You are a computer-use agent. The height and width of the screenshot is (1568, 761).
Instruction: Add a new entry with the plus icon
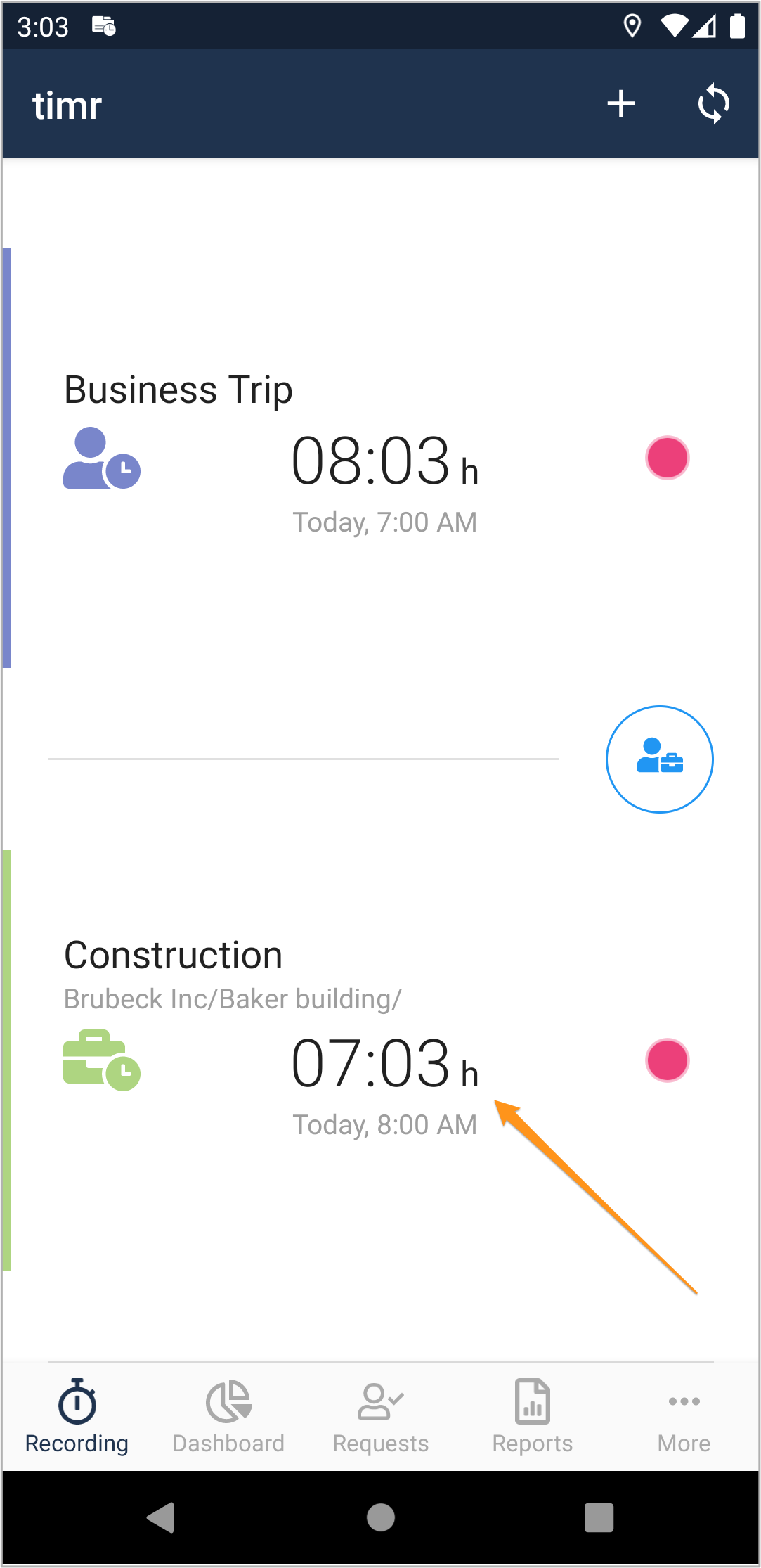(x=621, y=104)
